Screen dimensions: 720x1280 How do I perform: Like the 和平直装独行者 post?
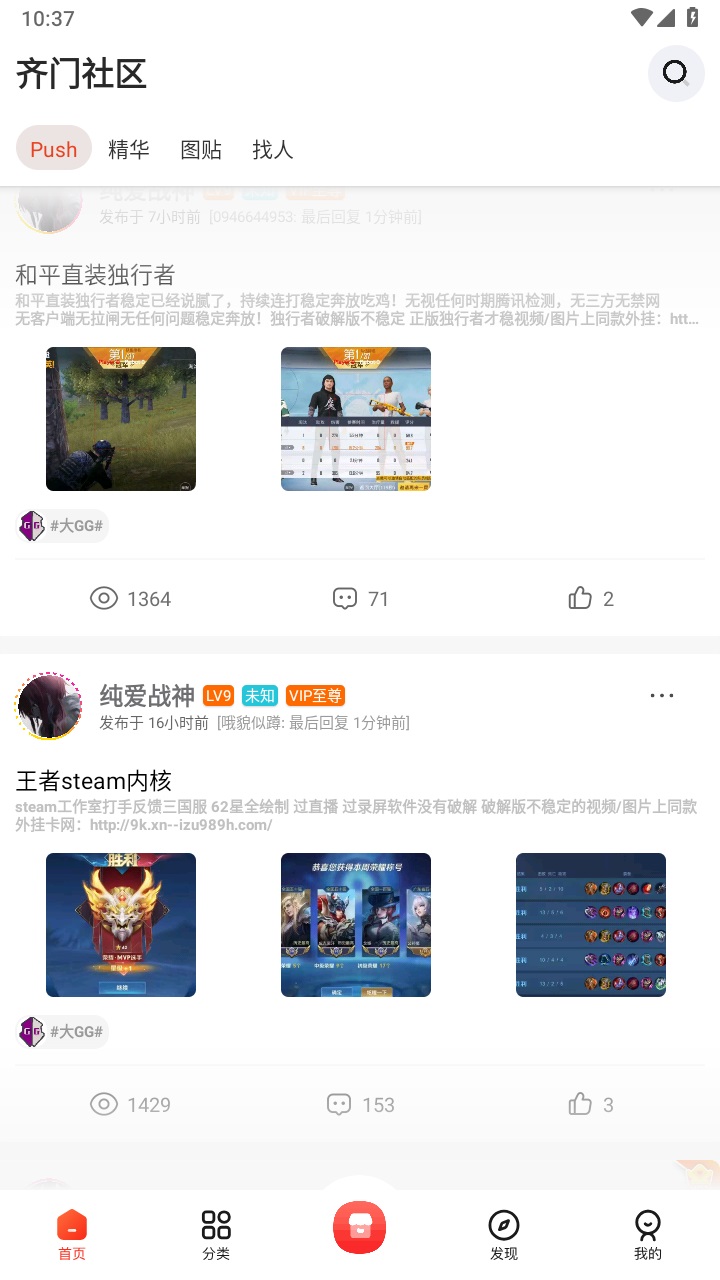pos(590,598)
